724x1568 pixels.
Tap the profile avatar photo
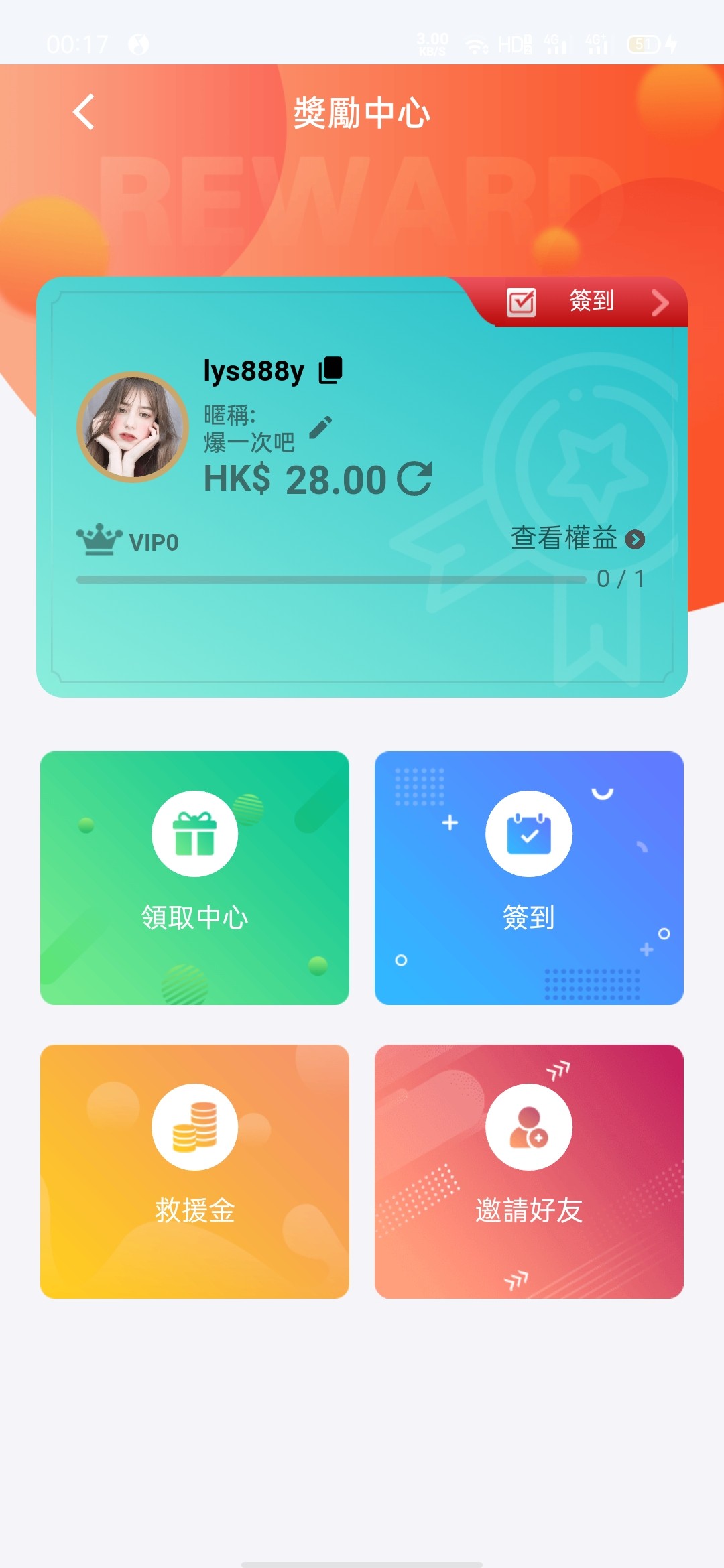(133, 428)
